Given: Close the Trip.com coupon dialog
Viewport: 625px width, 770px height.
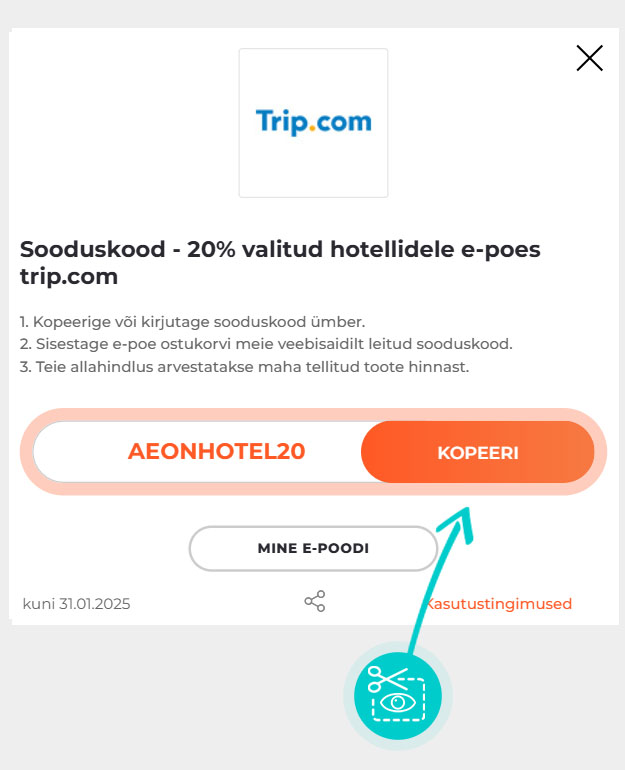Looking at the screenshot, I should (x=589, y=59).
